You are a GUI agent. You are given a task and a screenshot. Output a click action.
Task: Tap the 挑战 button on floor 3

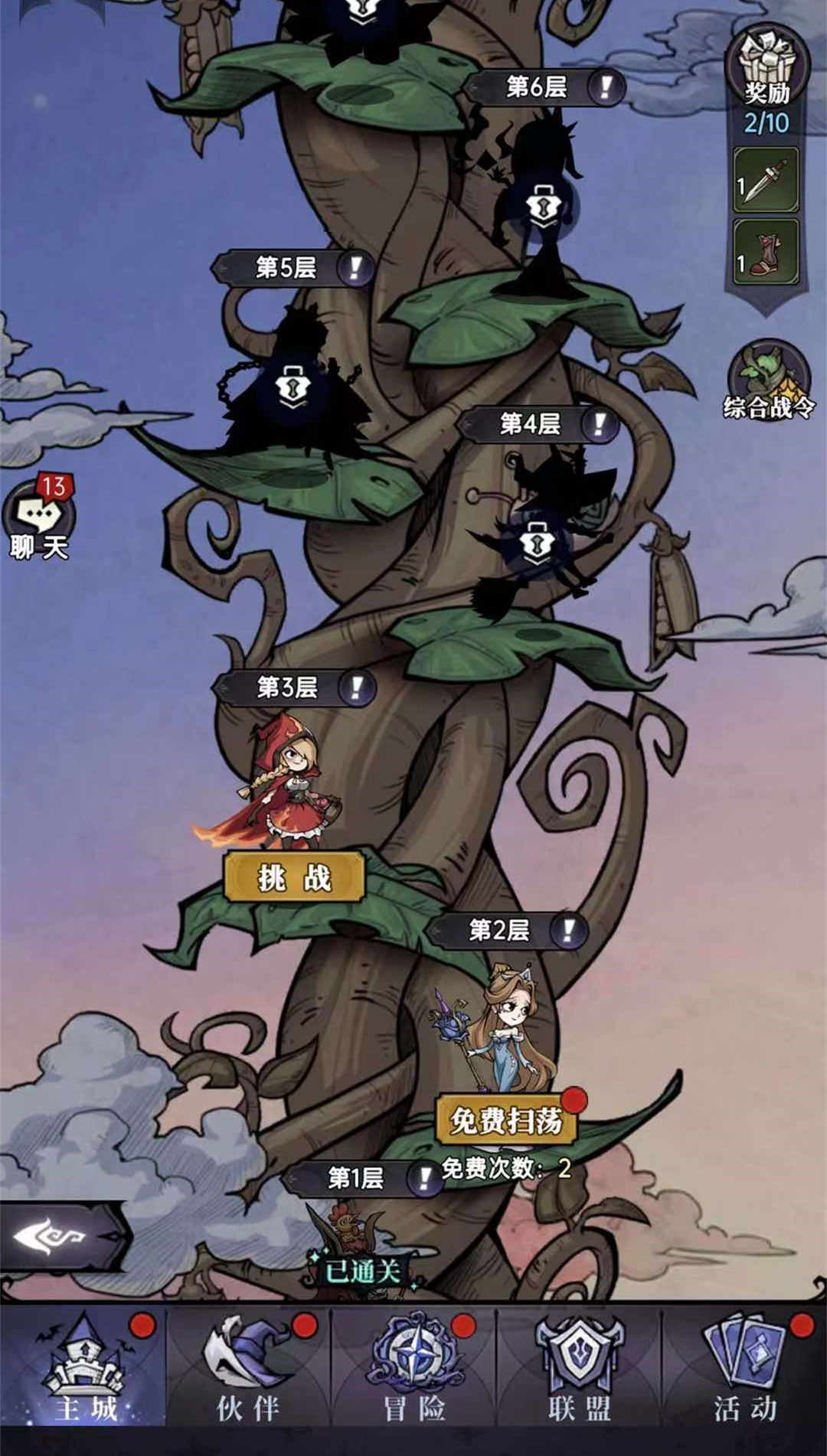[x=294, y=877]
